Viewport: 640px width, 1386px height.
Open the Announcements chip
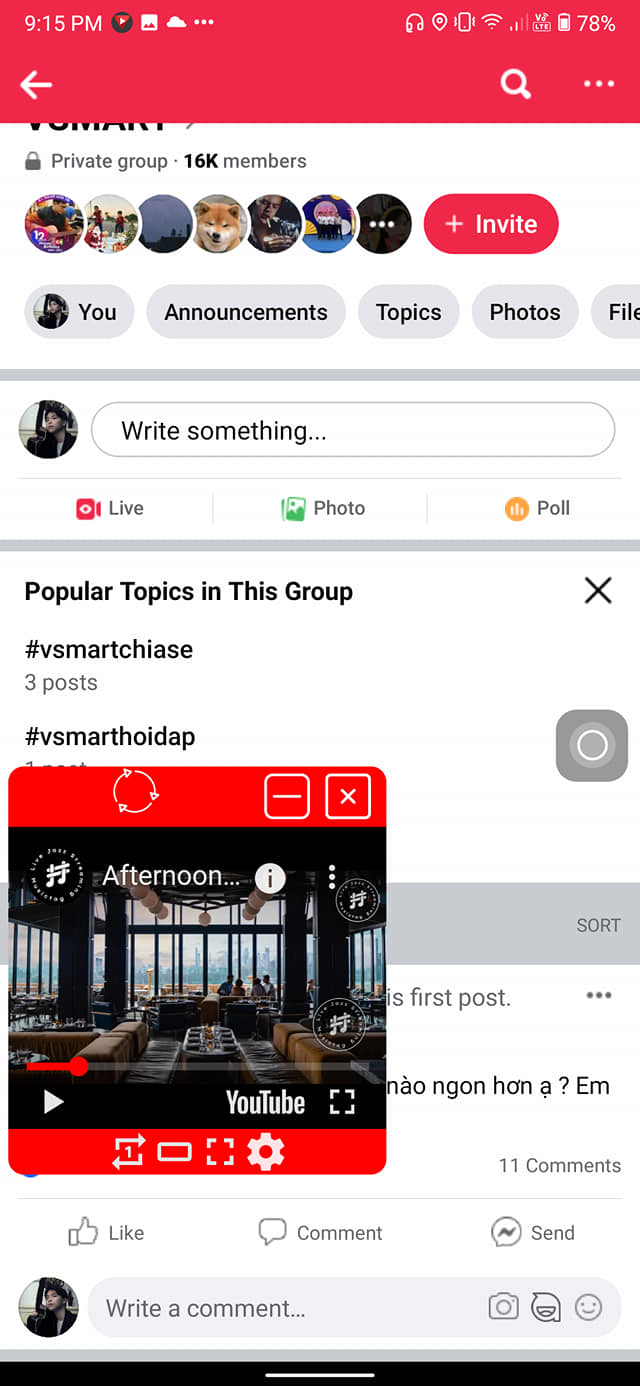246,312
